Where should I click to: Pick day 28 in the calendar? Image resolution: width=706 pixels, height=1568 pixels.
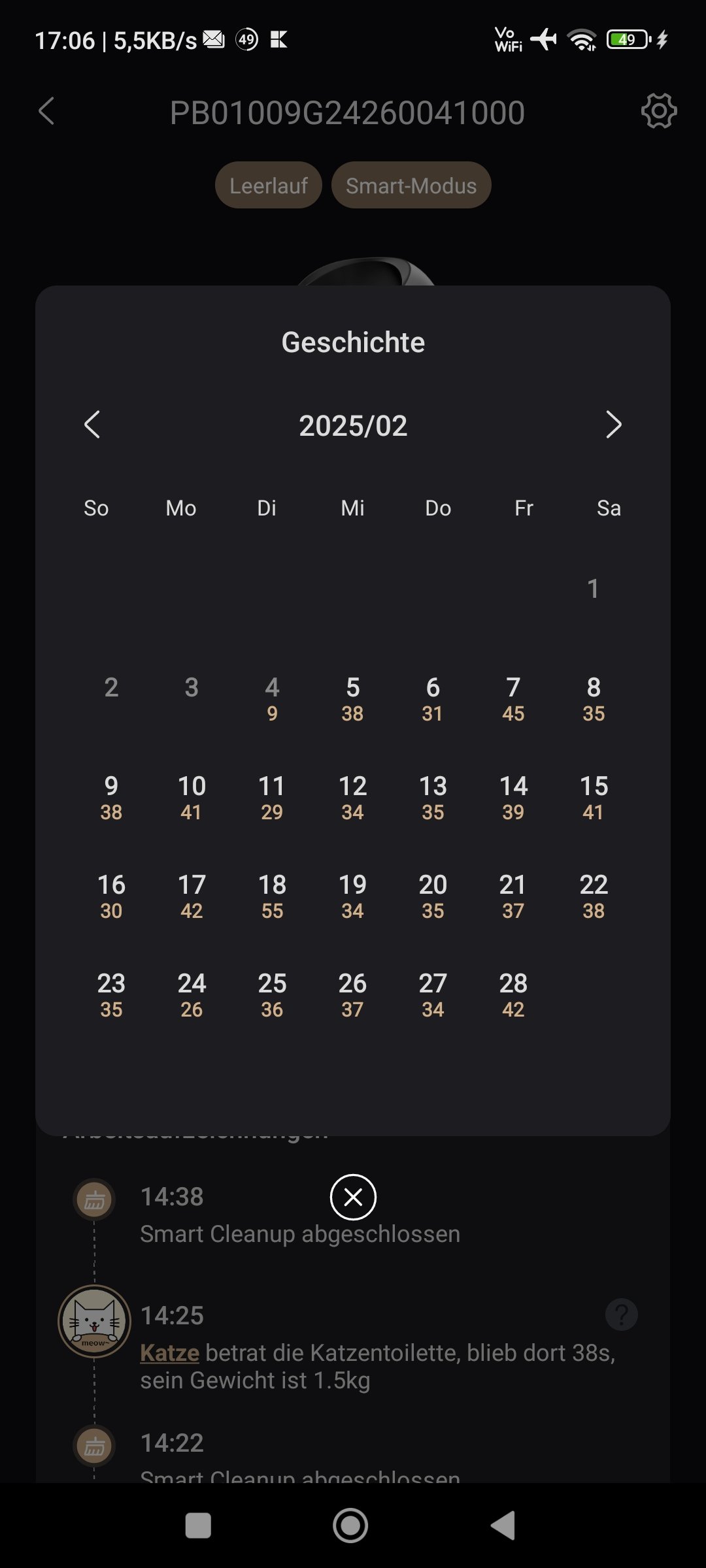(513, 995)
